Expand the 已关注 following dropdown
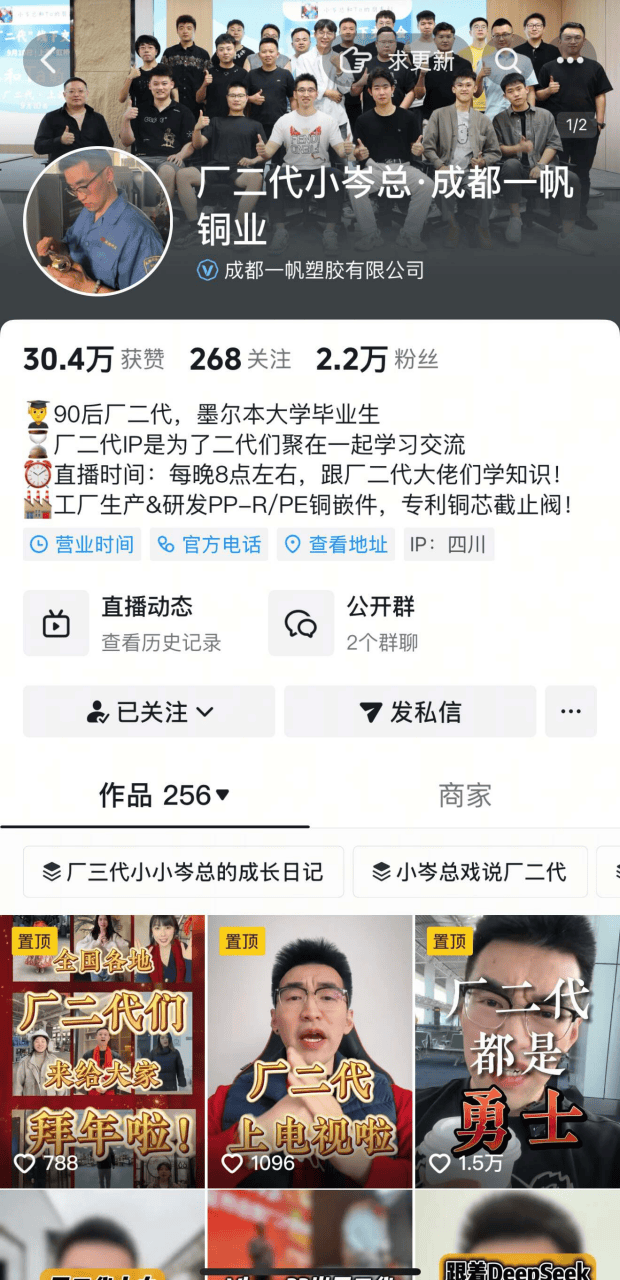620x1280 pixels. (149, 712)
